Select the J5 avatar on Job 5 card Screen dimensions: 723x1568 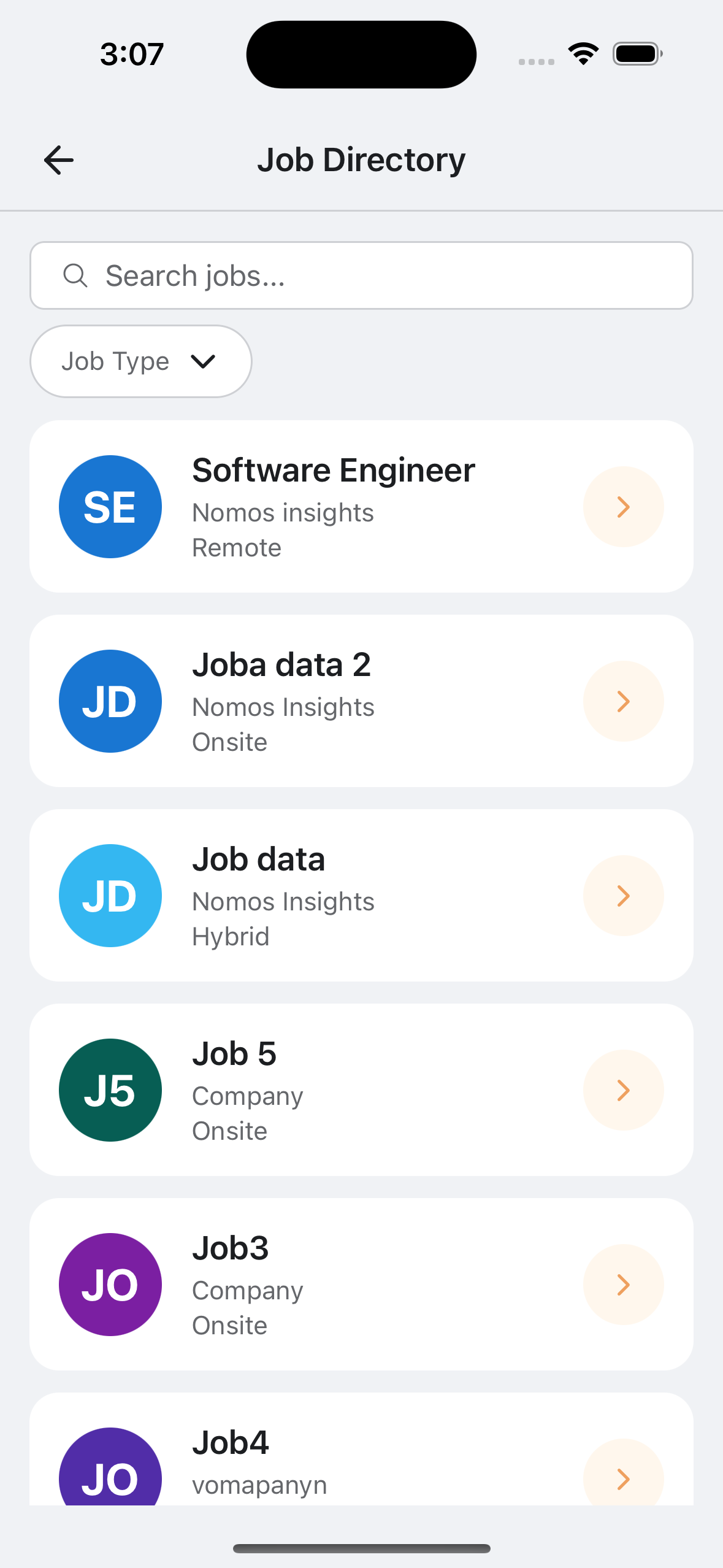pos(109,1090)
